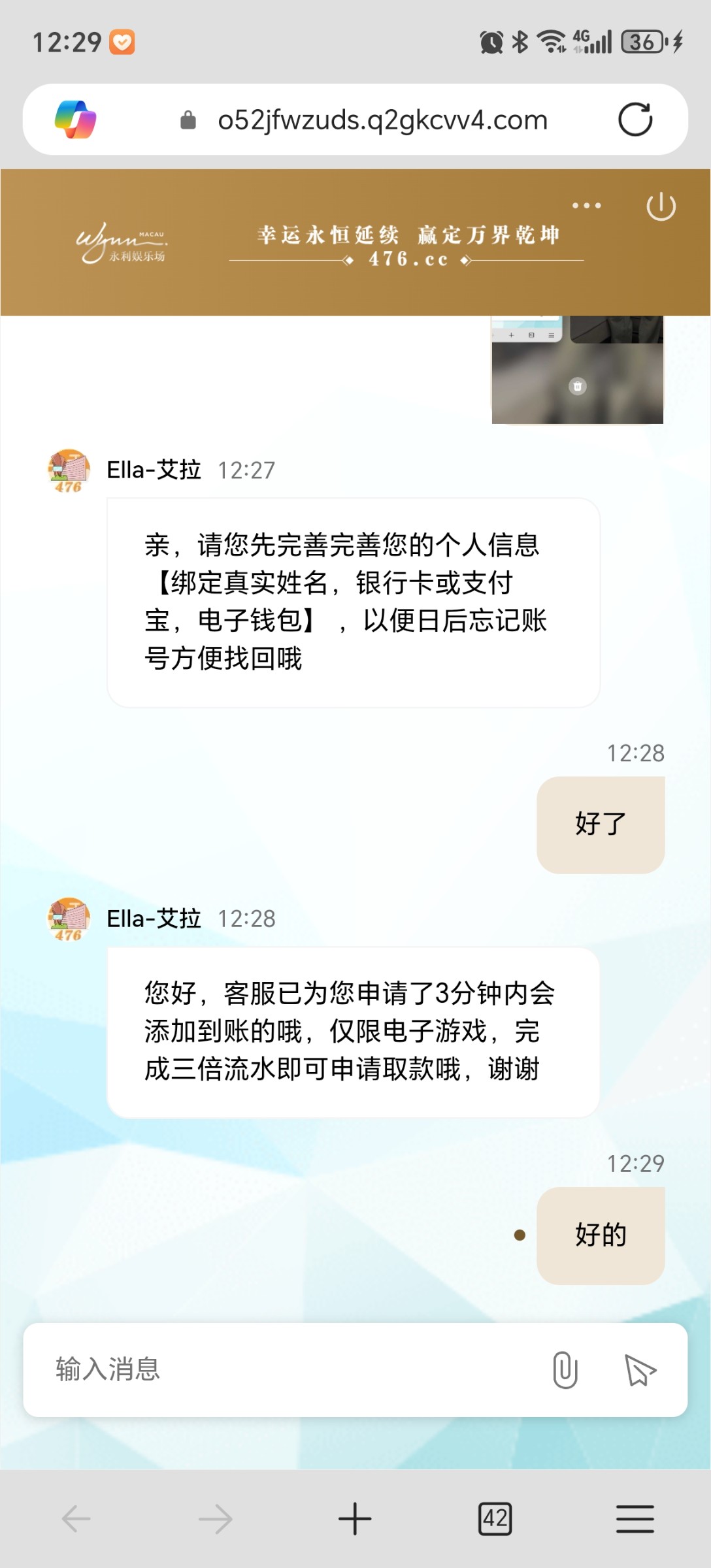Open the three-dot chat options menu
711x1568 pixels.
[x=586, y=206]
